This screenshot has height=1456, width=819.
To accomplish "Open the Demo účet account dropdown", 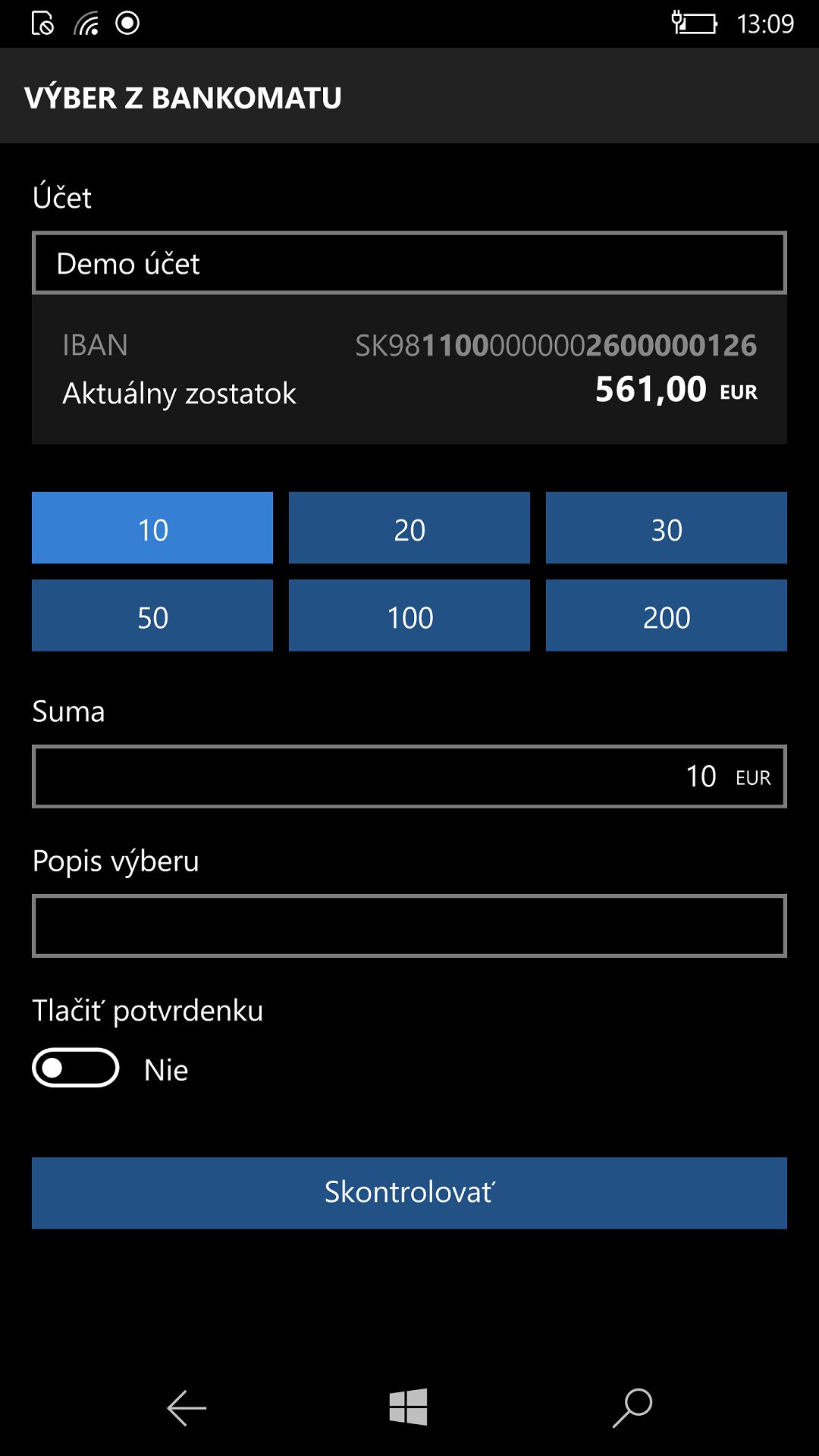I will [409, 263].
